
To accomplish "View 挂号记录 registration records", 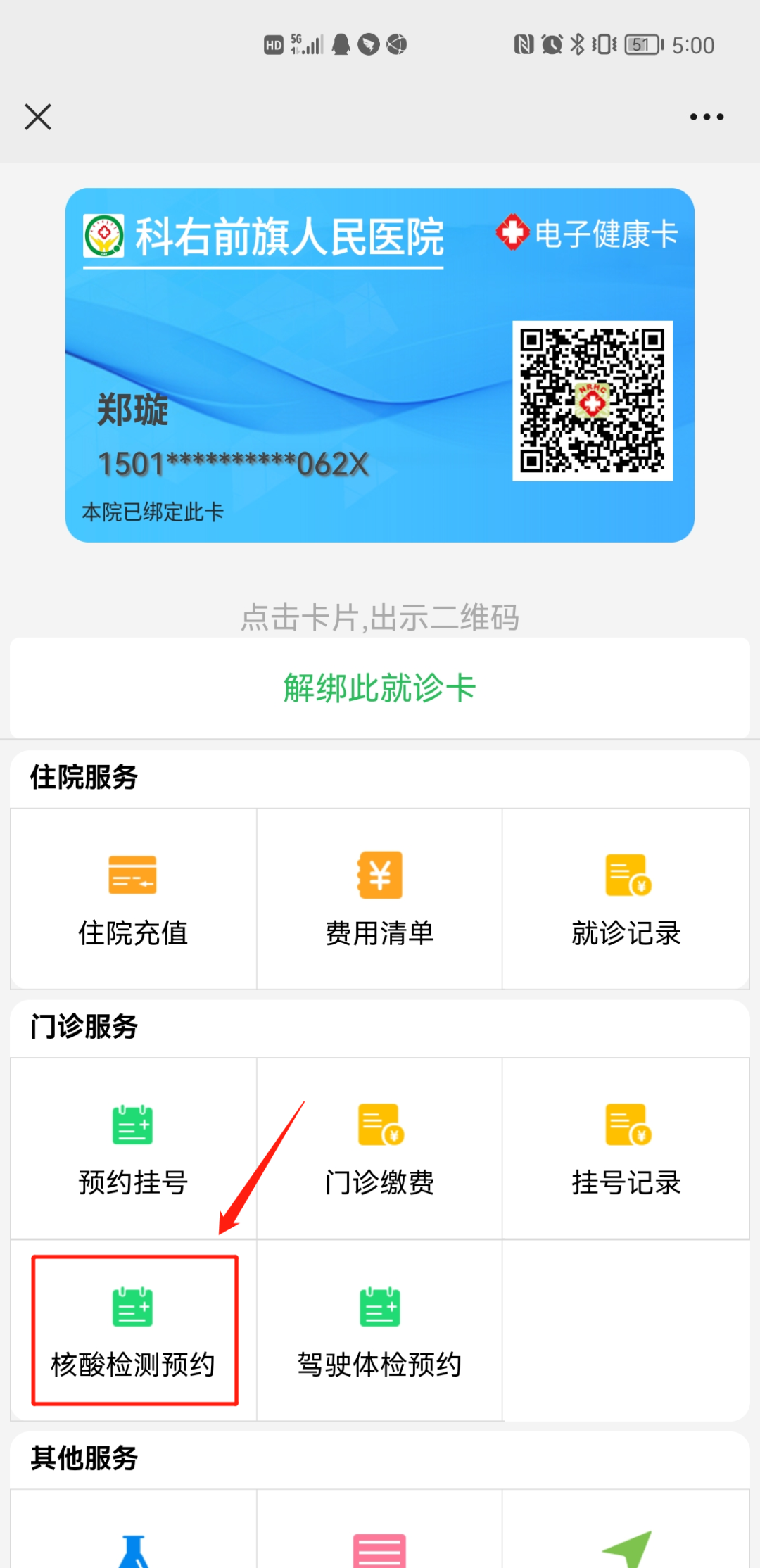I will pyautogui.click(x=626, y=1148).
